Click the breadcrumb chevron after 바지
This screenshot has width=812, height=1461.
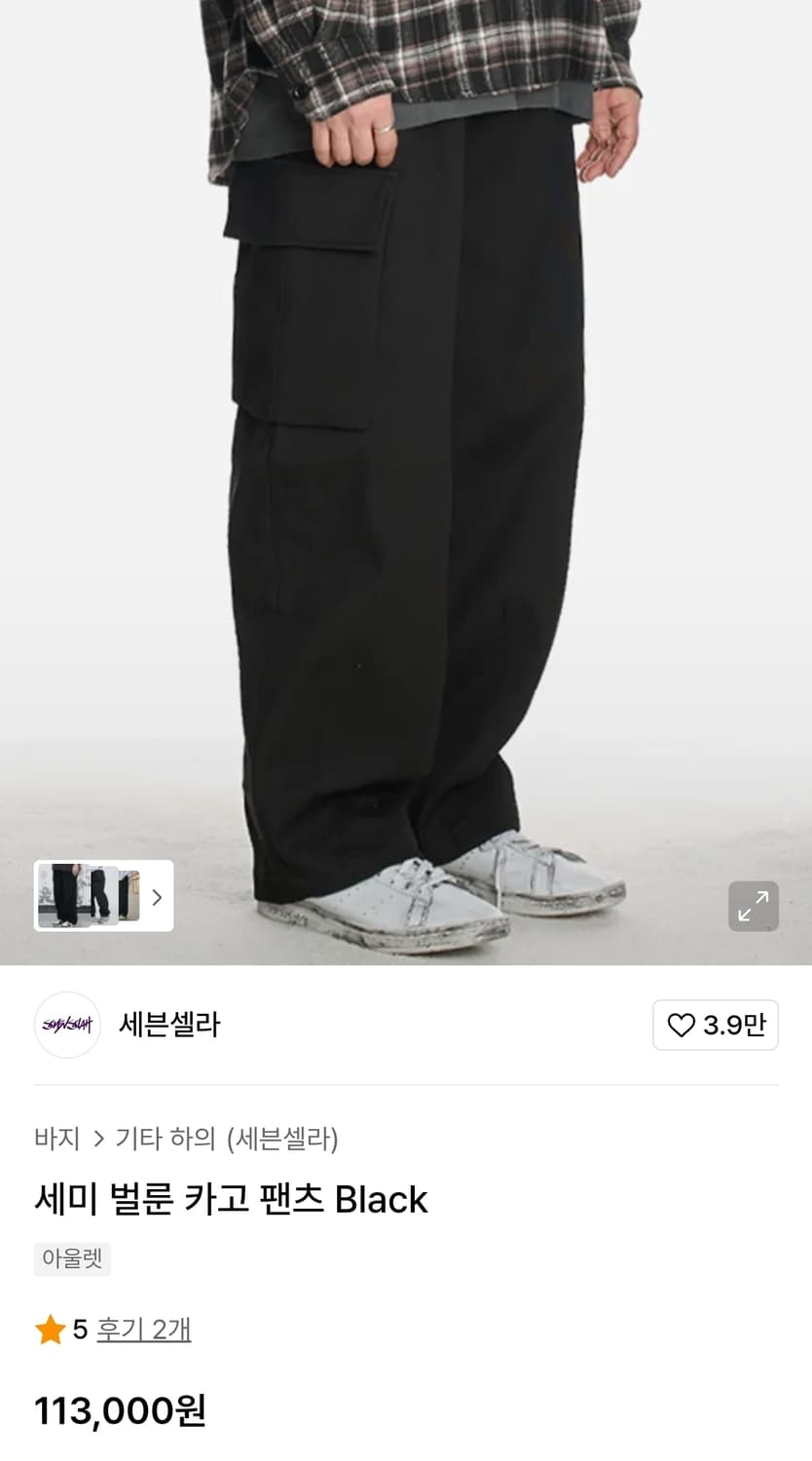97,1140
